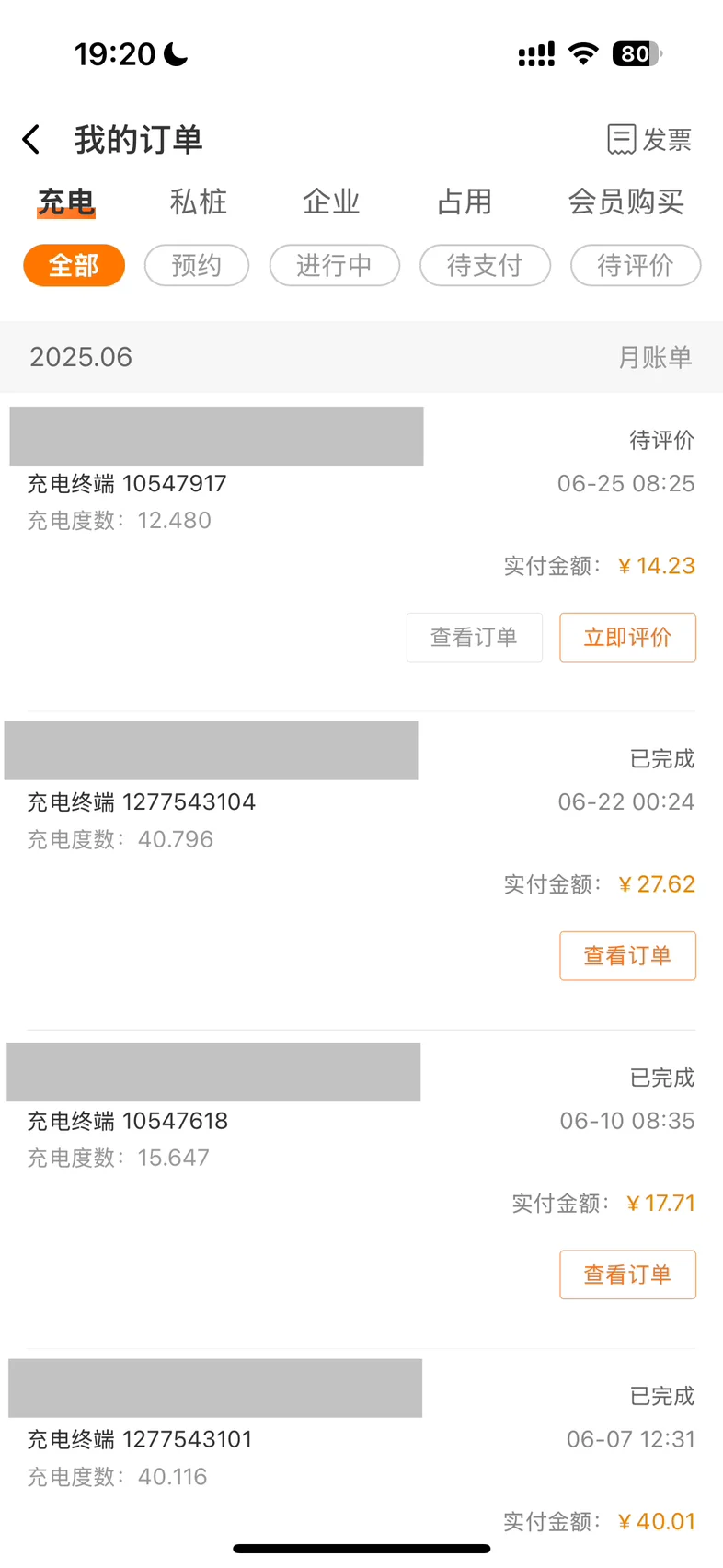This screenshot has width=723, height=1568.
Task: Select the 充电 tab
Action: 66,202
